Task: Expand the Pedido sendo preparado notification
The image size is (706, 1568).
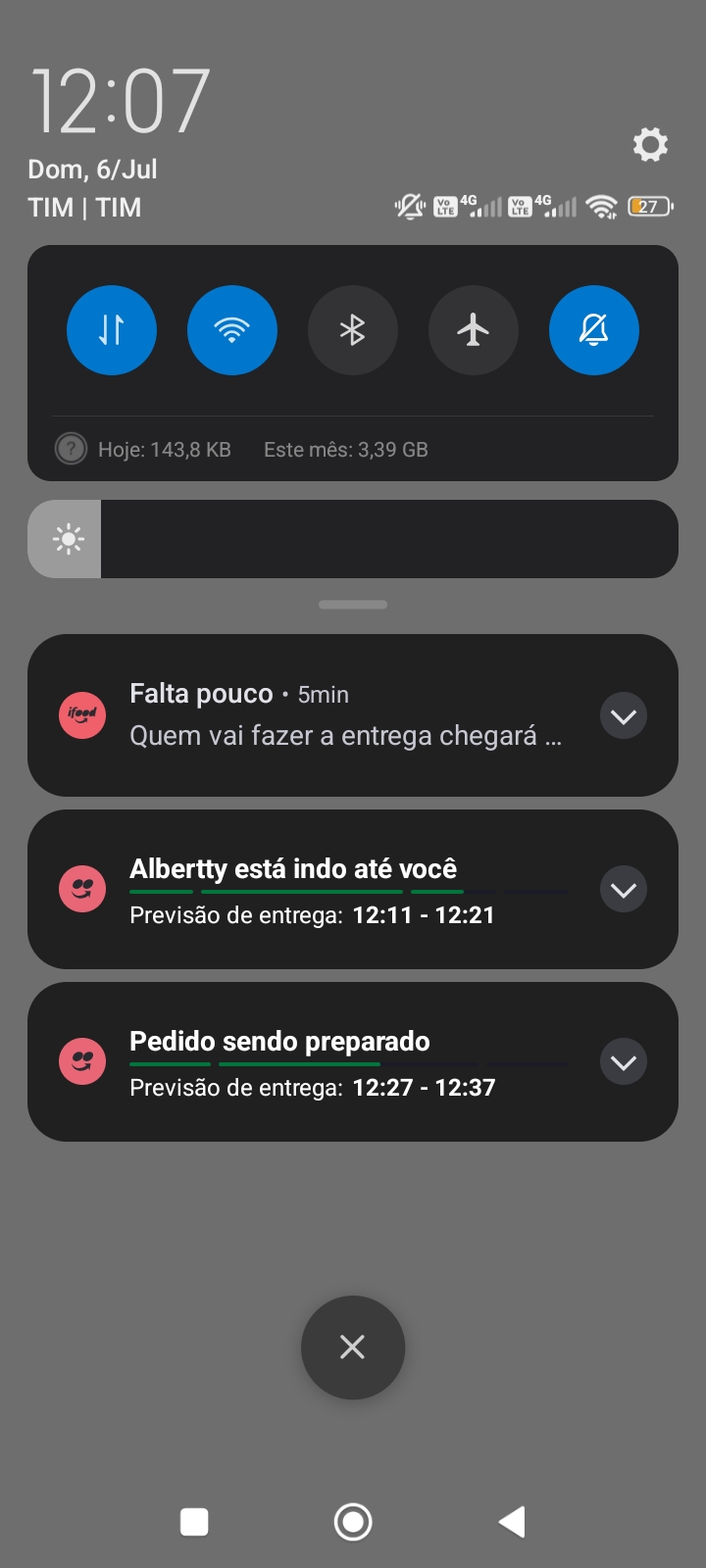Action: [624, 1062]
